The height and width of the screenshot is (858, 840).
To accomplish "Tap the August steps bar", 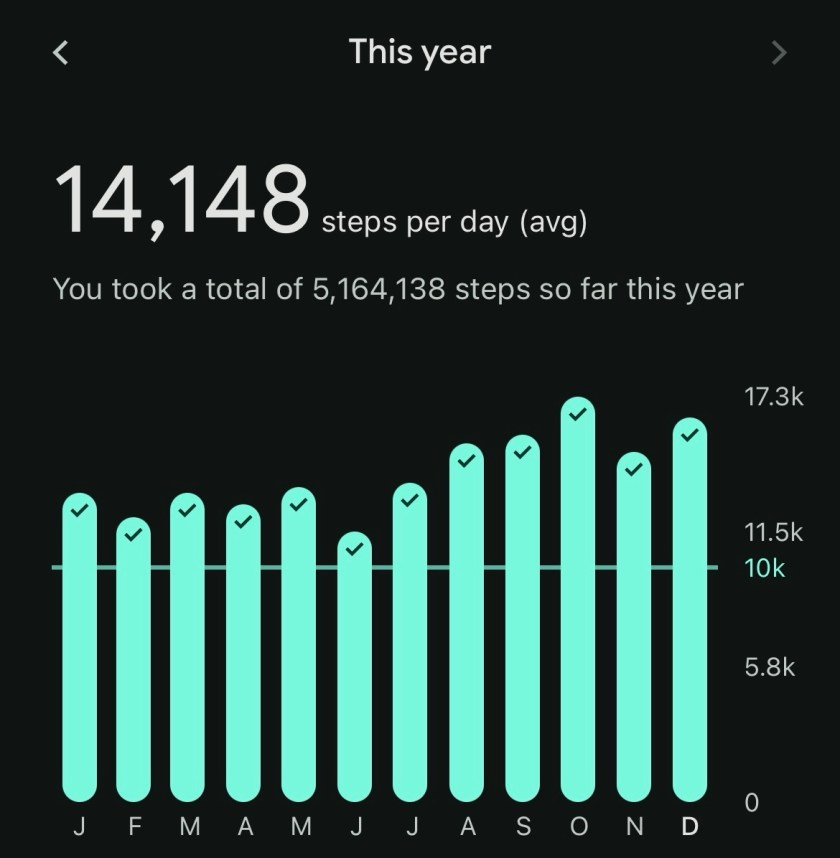I will (x=466, y=625).
